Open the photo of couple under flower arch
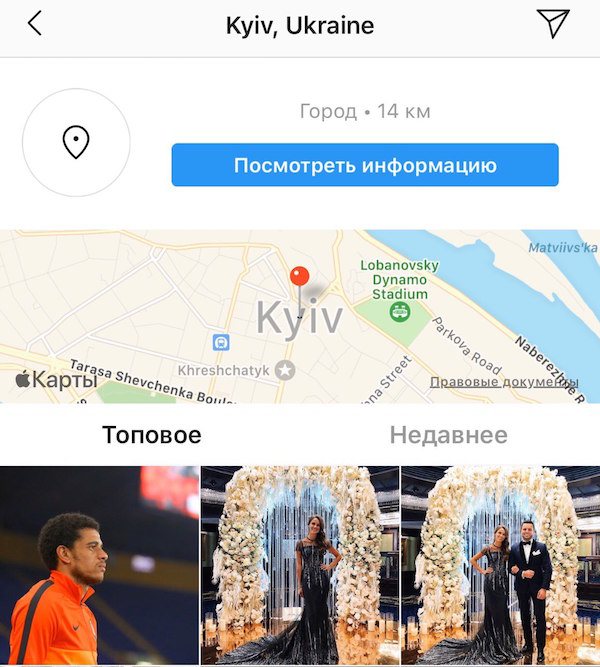Viewport: 600px width, 667px height. 500,566
